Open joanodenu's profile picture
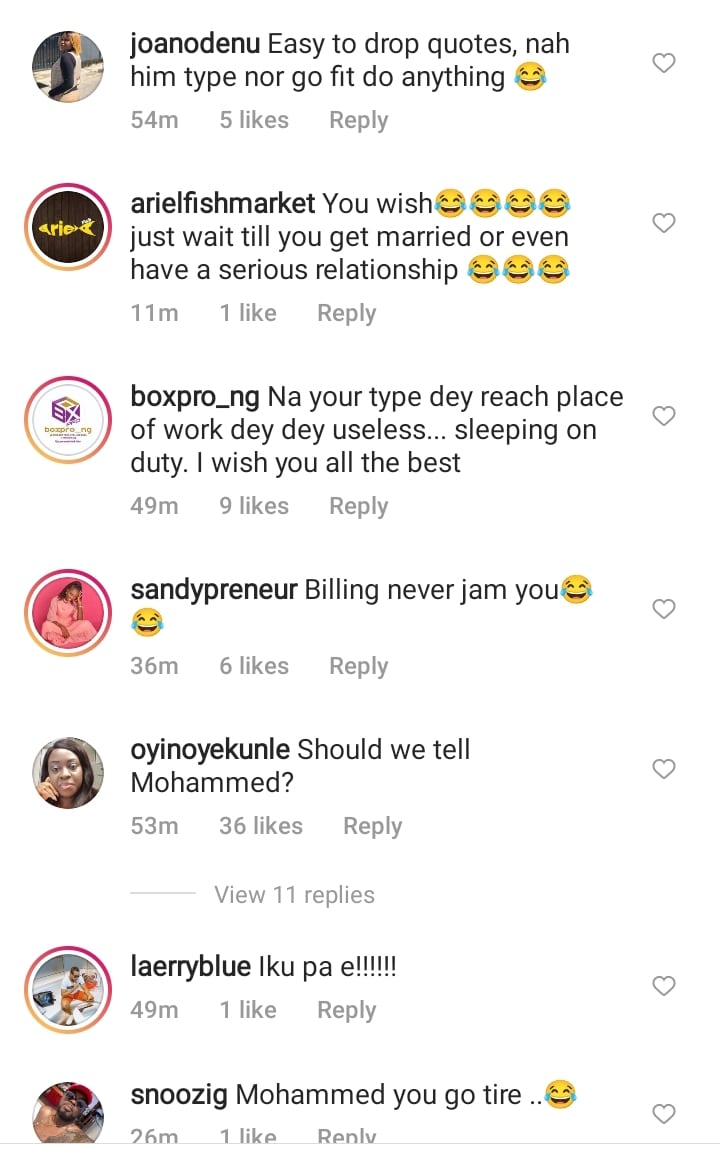720x1149 pixels. 68,67
